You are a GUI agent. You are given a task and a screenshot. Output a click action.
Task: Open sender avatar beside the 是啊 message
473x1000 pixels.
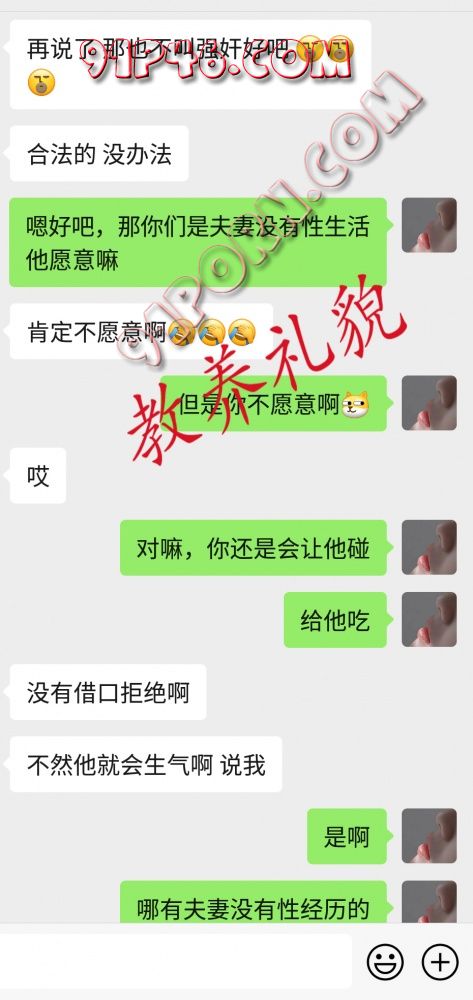coord(429,835)
